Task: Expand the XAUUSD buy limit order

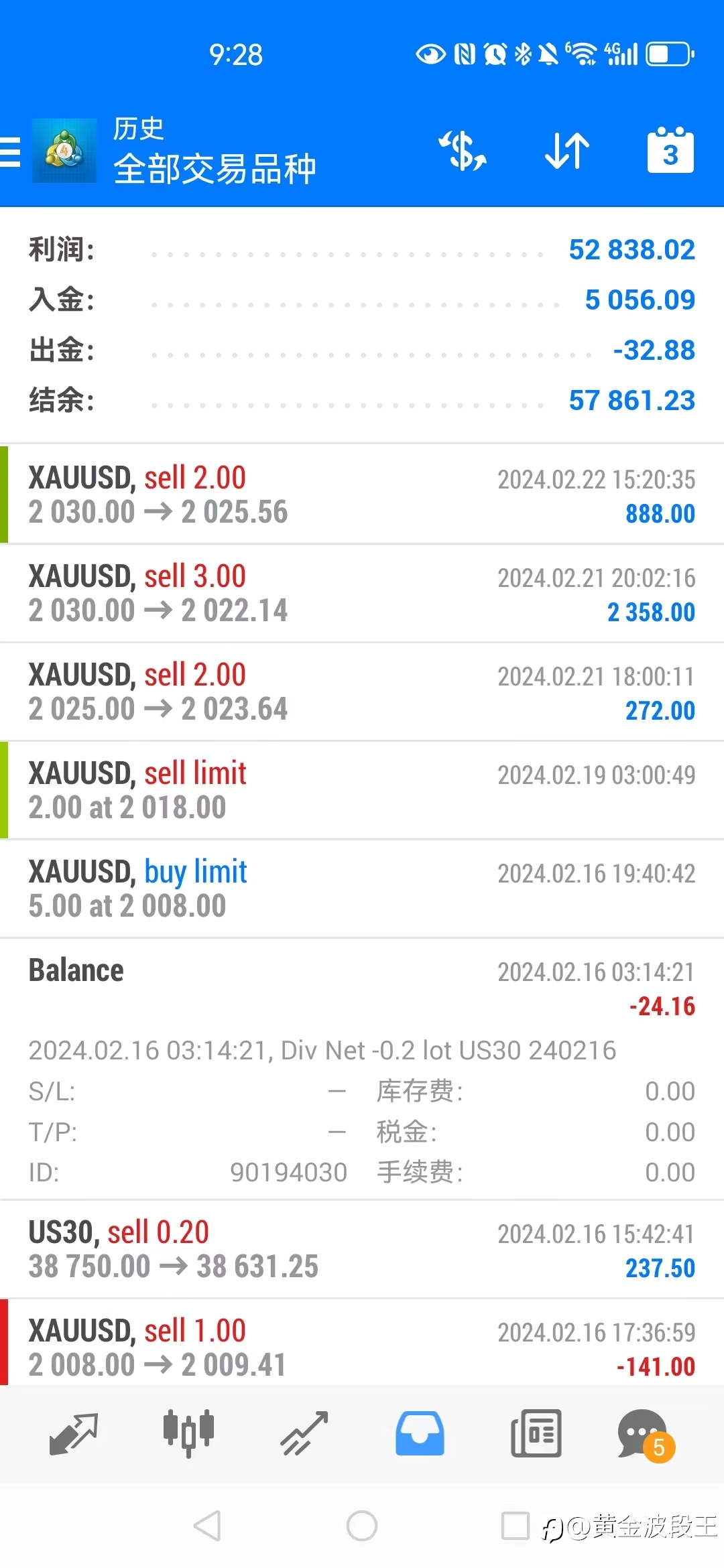Action: pos(362,889)
